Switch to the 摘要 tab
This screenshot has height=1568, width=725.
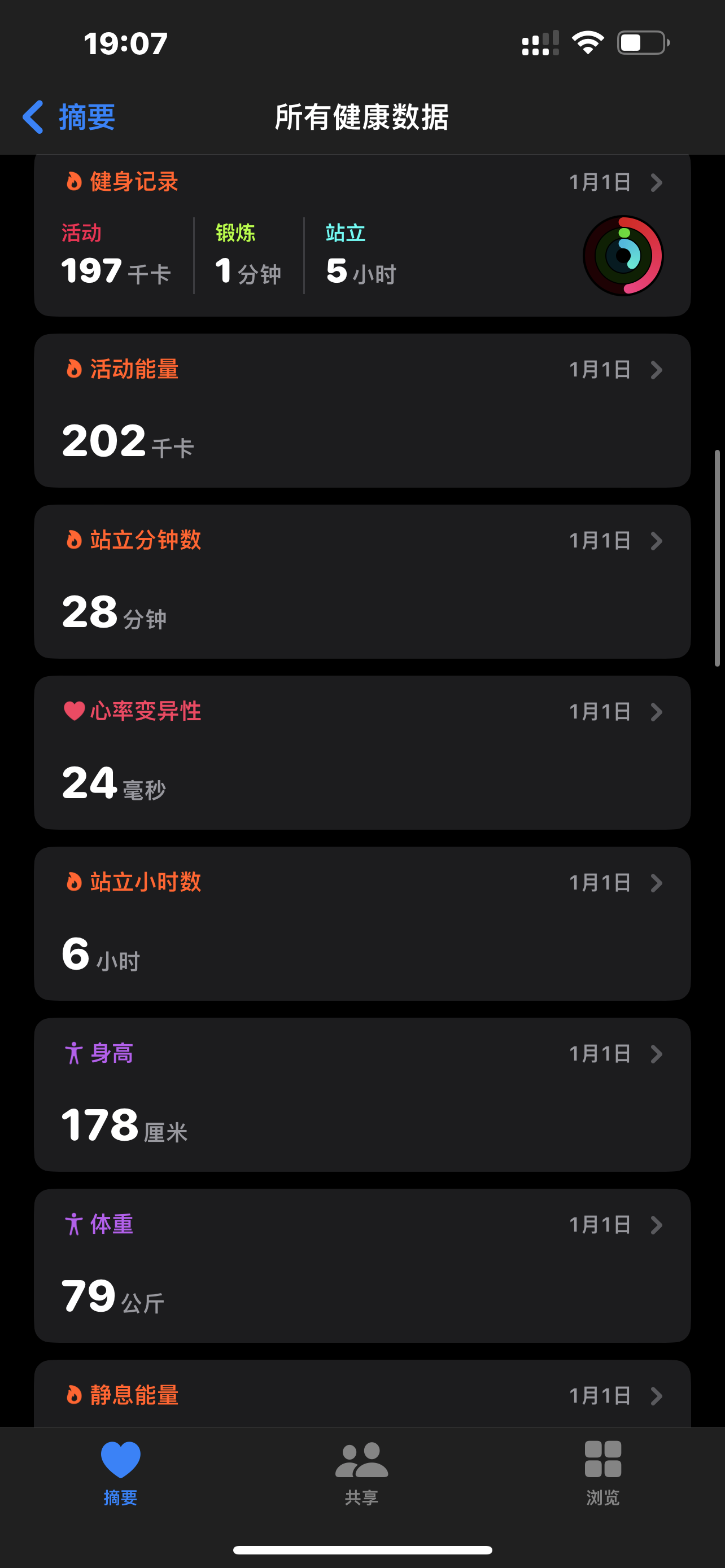coord(120,1470)
